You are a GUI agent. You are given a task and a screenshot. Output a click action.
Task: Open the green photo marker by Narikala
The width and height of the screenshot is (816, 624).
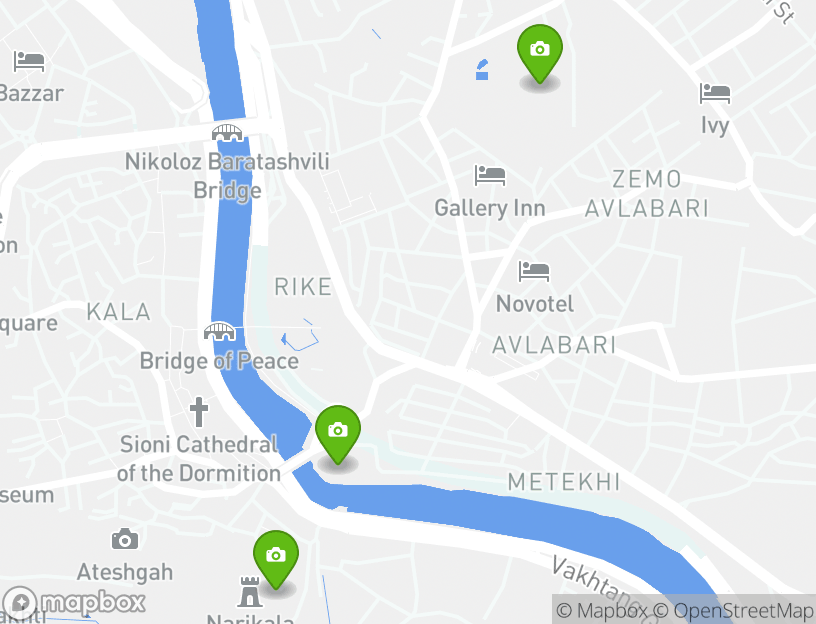point(276,557)
